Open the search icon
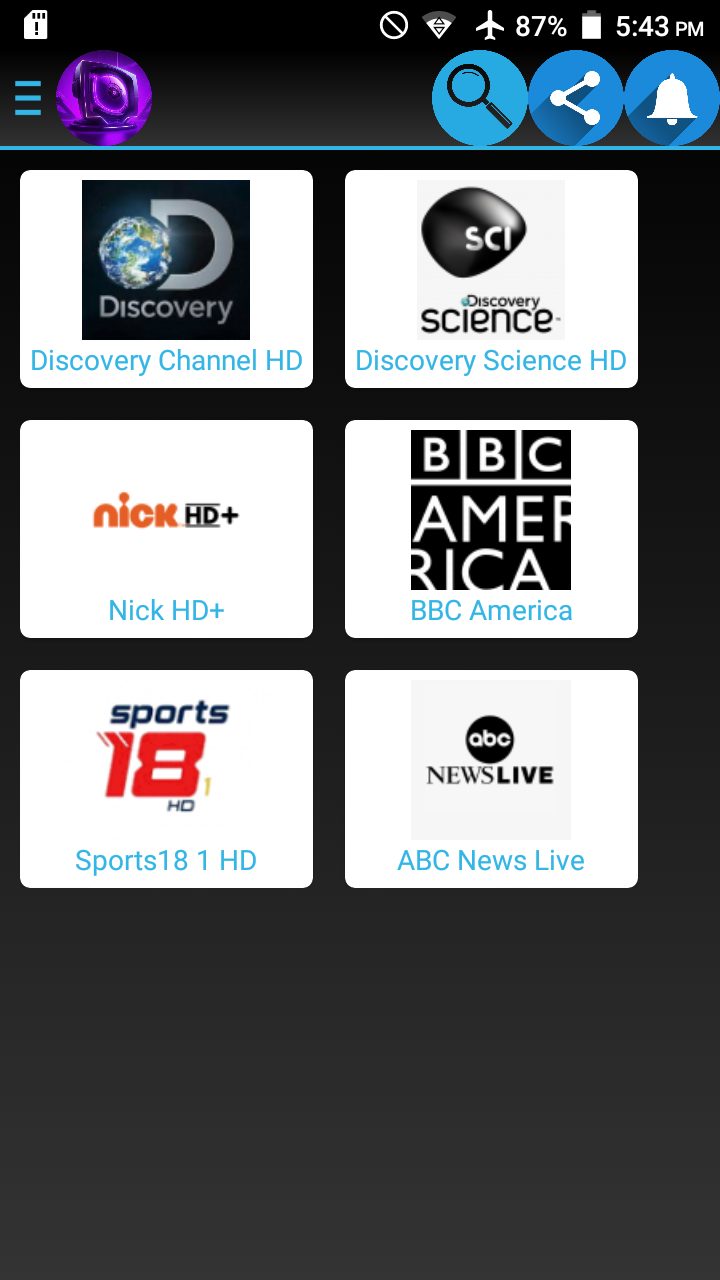The width and height of the screenshot is (720, 1280). 479,97
